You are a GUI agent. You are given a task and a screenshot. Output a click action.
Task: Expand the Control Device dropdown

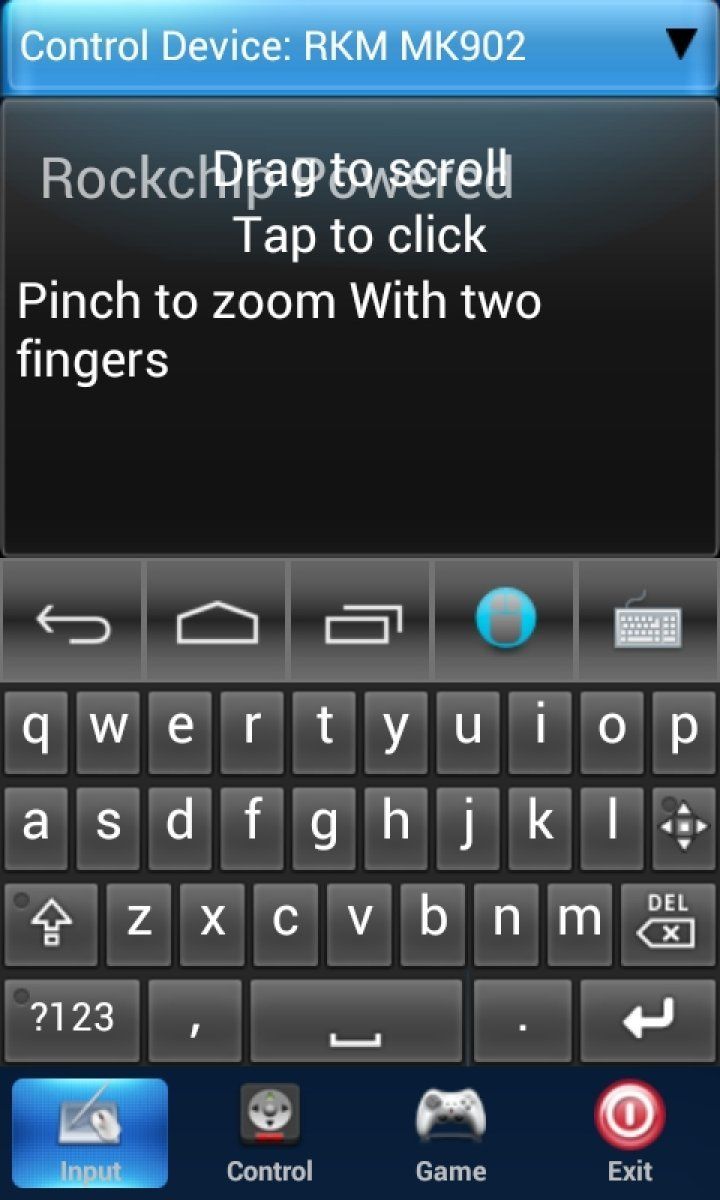tap(680, 45)
